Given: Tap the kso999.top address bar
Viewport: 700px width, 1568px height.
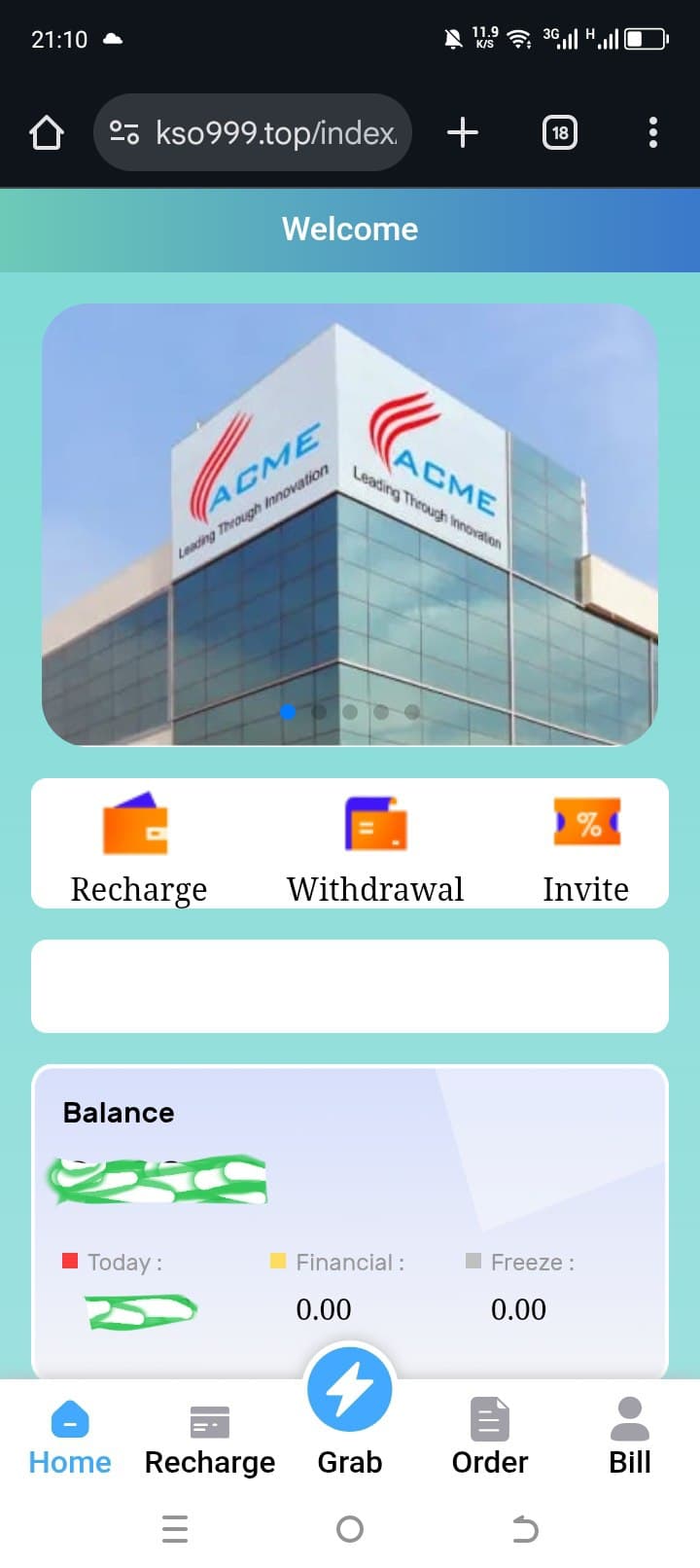Looking at the screenshot, I should [253, 132].
